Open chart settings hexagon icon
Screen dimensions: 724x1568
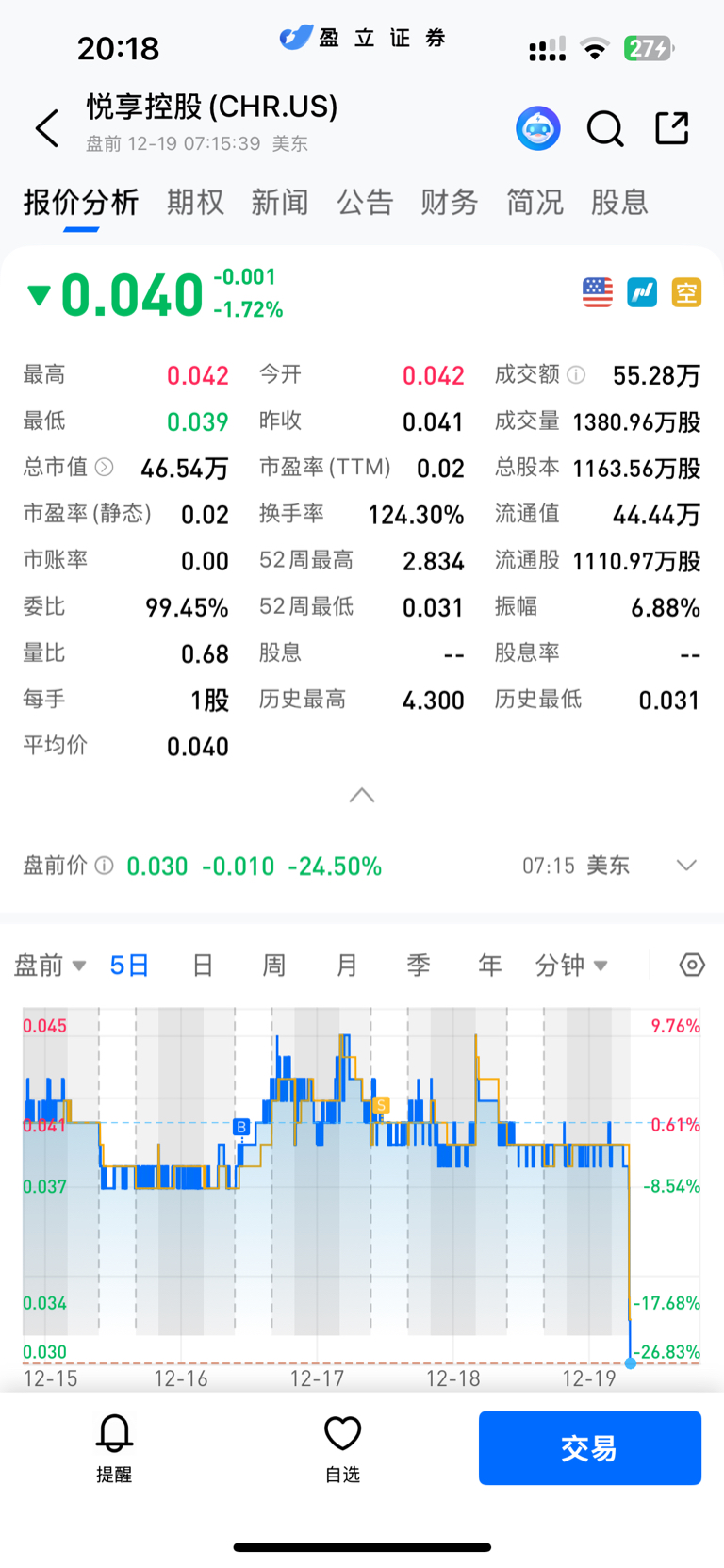(692, 965)
